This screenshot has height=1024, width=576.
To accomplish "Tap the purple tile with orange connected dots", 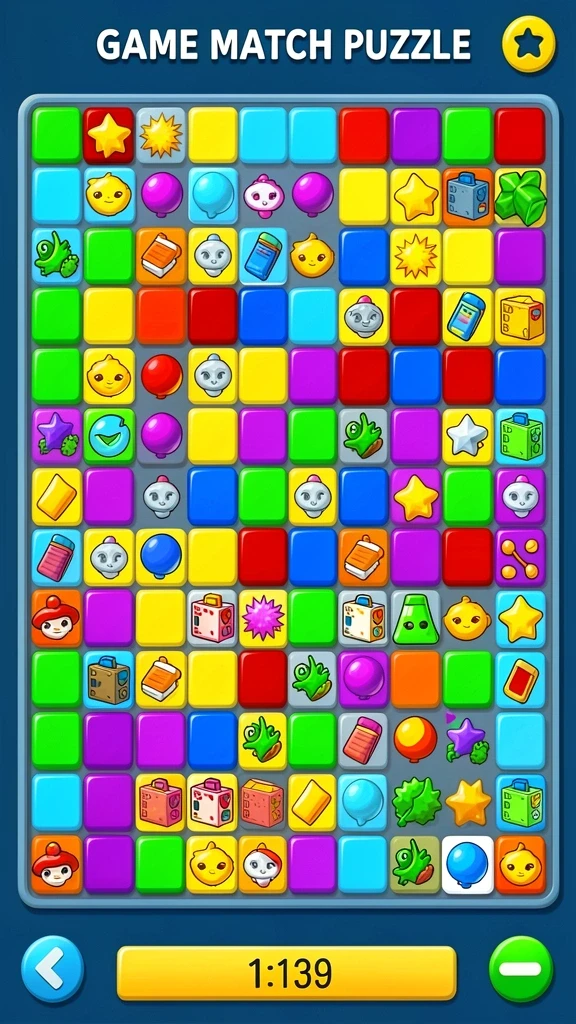I will 520,557.
